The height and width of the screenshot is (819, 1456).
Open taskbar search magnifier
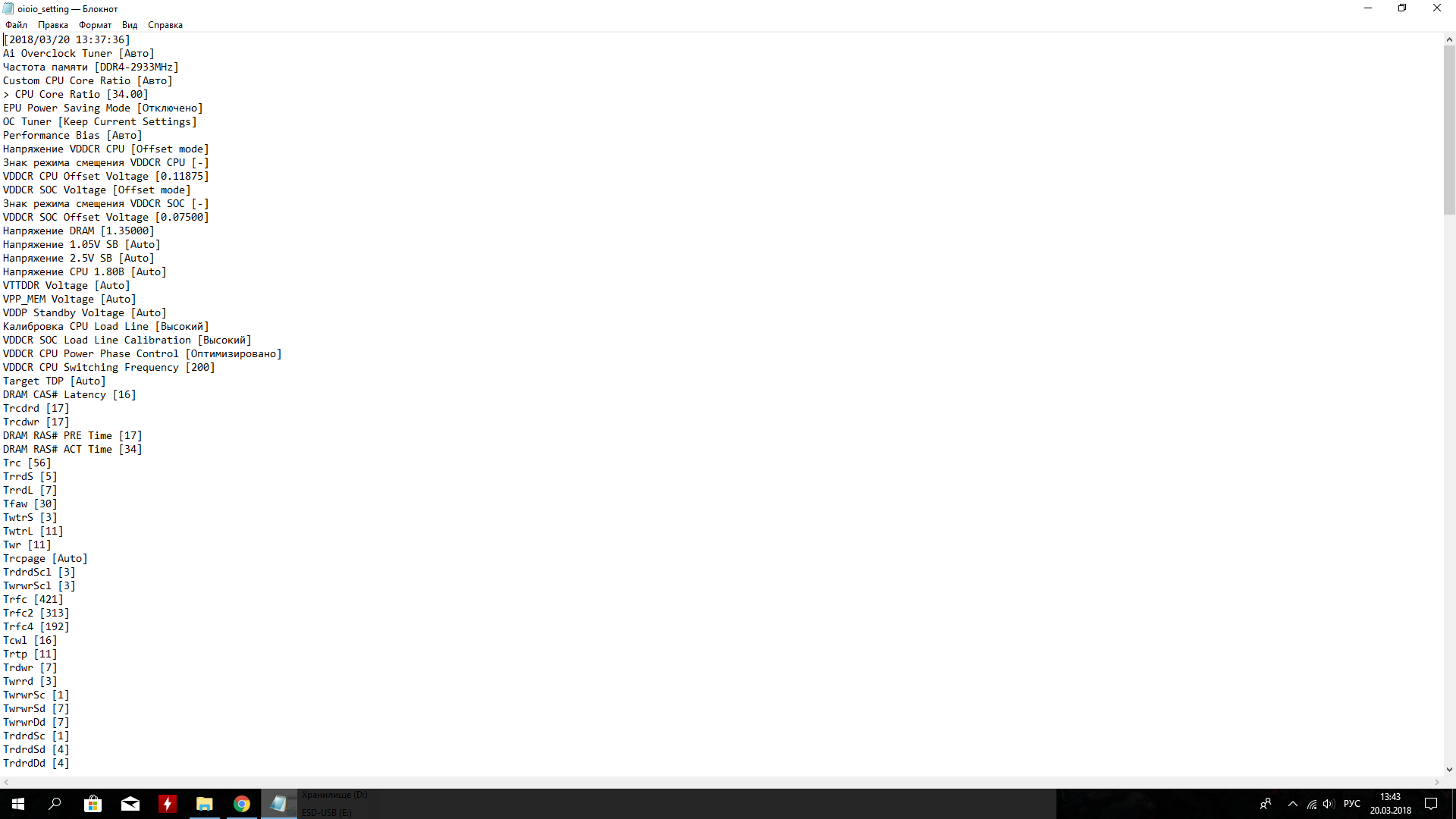(x=55, y=804)
